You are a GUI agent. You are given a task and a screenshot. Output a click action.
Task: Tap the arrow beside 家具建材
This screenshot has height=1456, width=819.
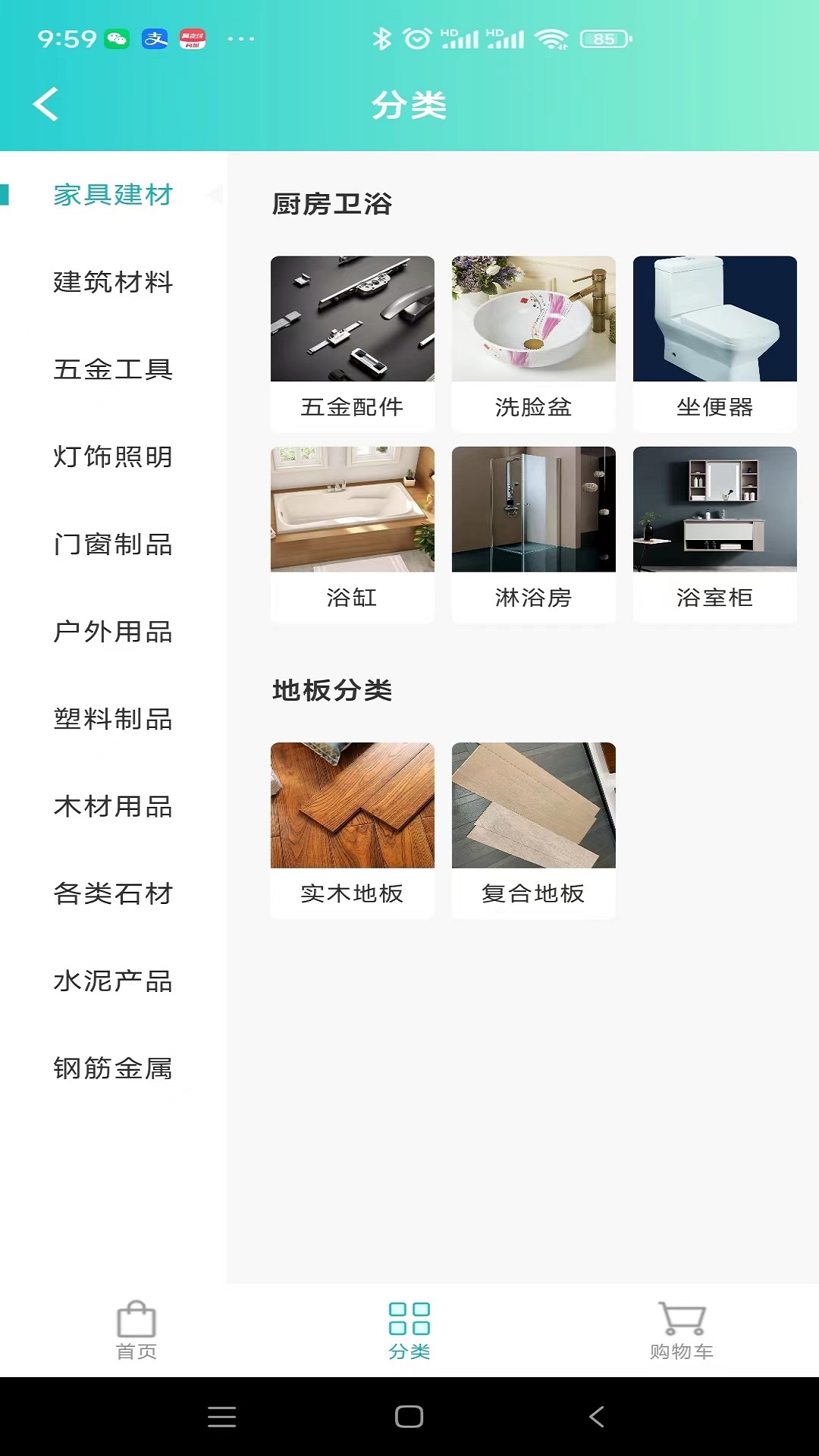click(x=215, y=196)
